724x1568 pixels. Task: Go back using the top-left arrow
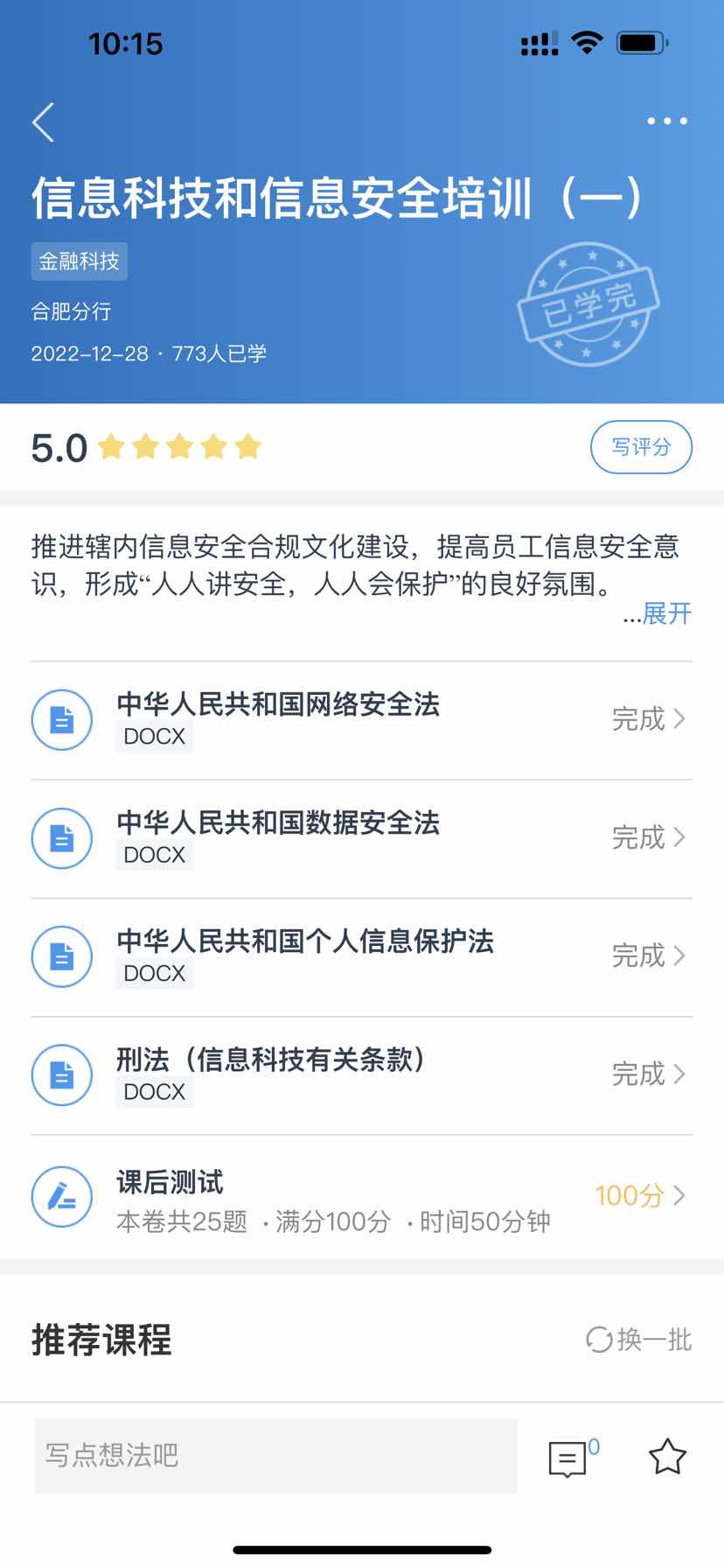click(x=44, y=122)
